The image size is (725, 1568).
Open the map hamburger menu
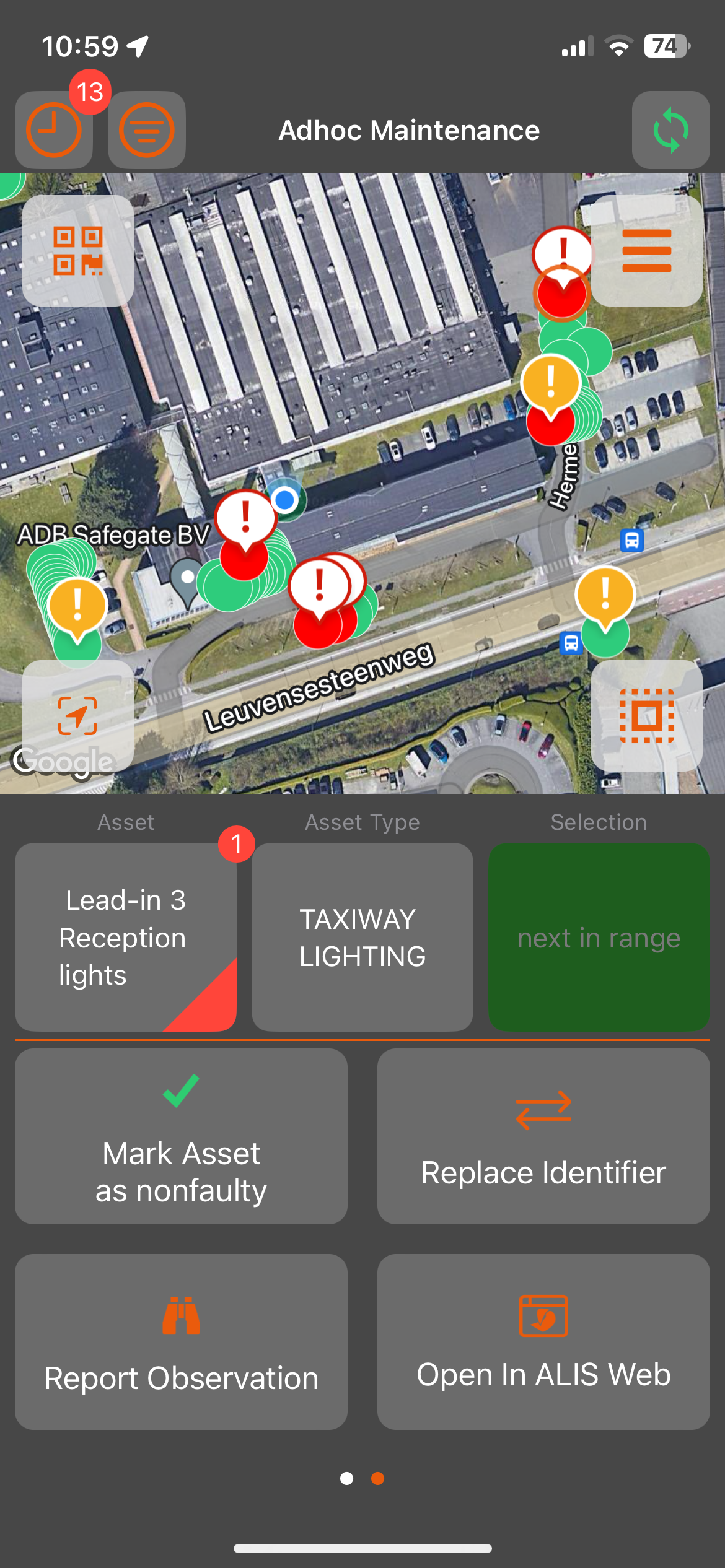(646, 251)
